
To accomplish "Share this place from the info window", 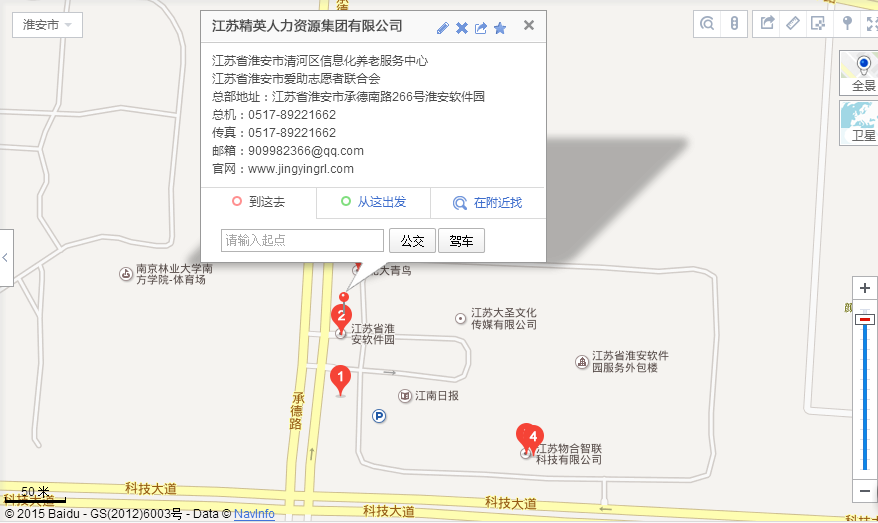I will pos(481,28).
